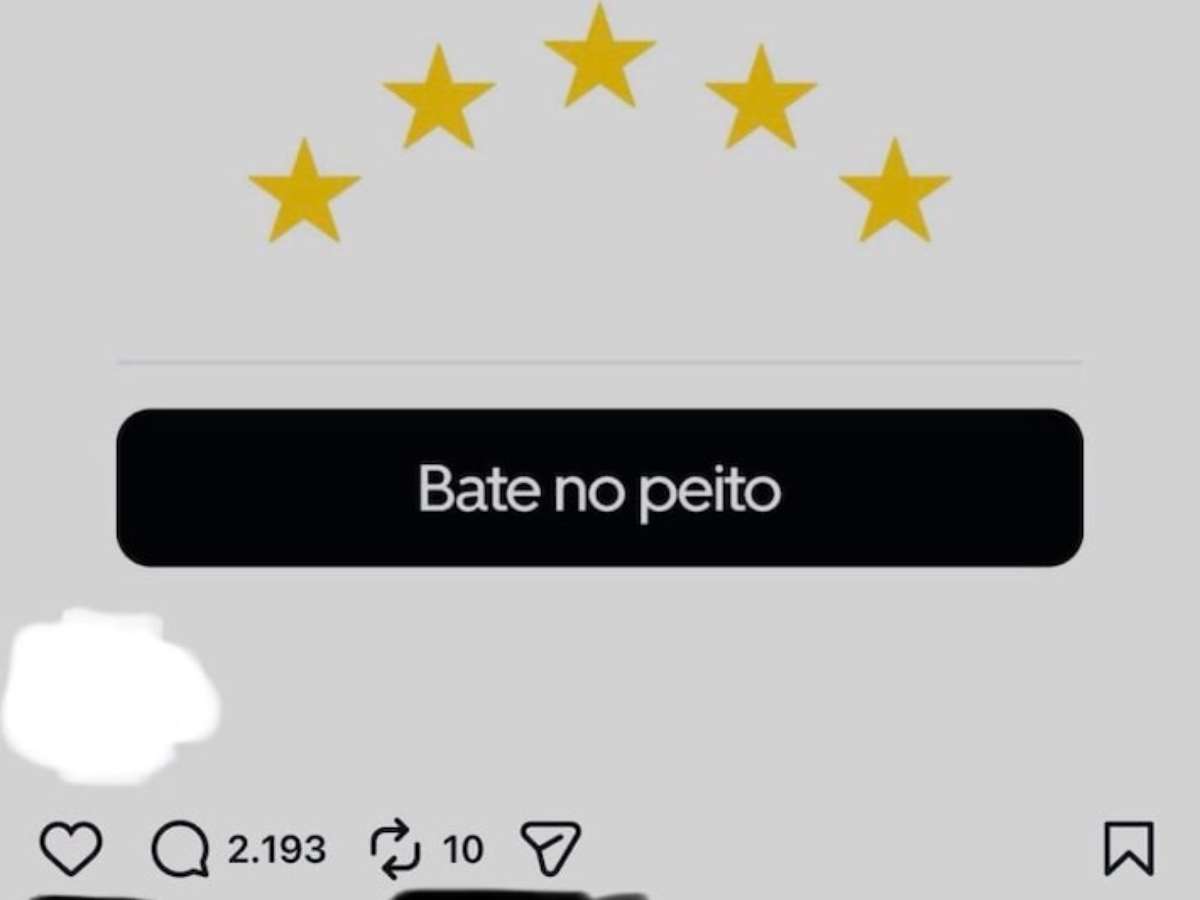1200x900 pixels.
Task: Repost this post
Action: click(397, 849)
